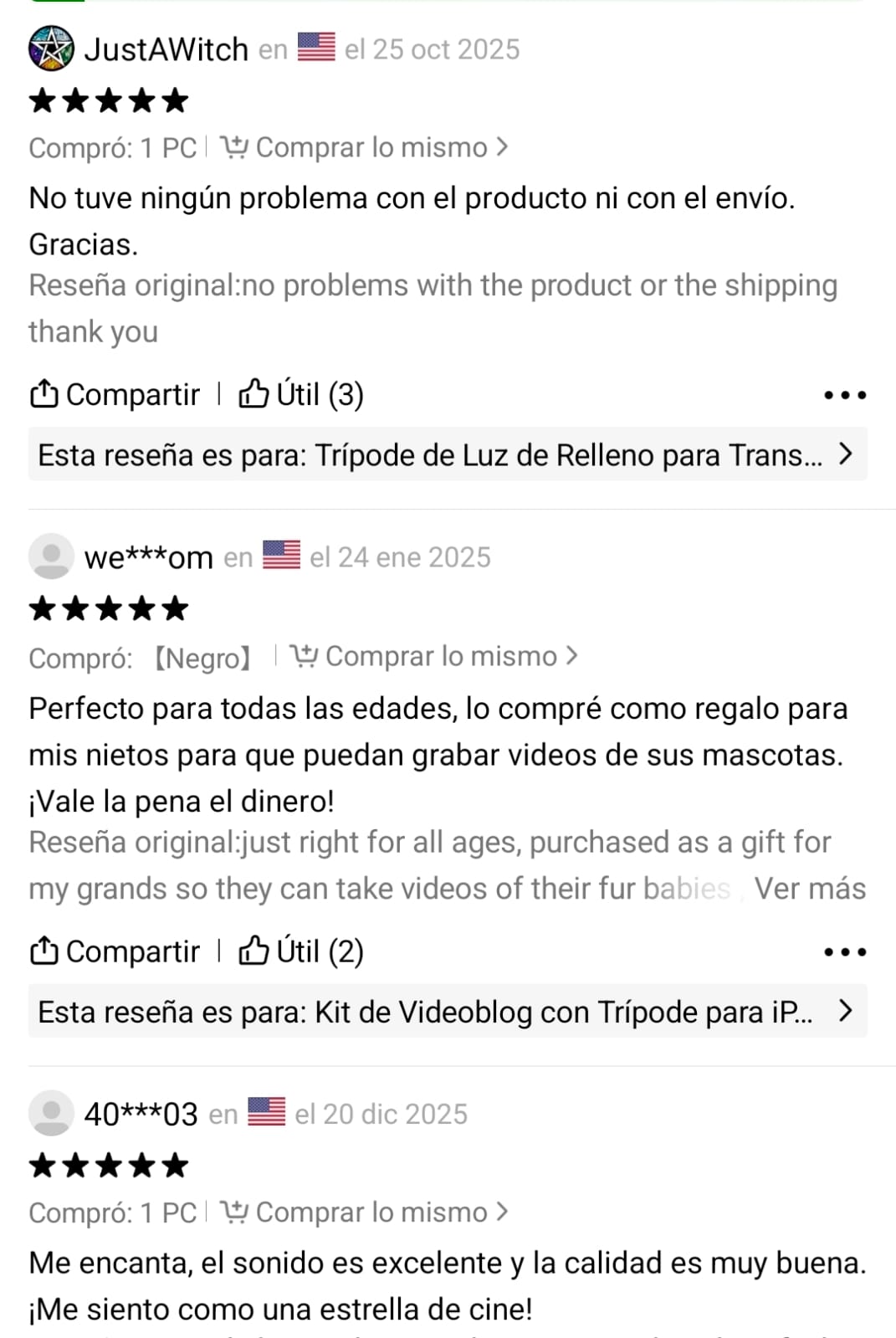The width and height of the screenshot is (896, 1338).
Task: Click 40***03's avatar image
Action: pyautogui.click(x=50, y=1112)
